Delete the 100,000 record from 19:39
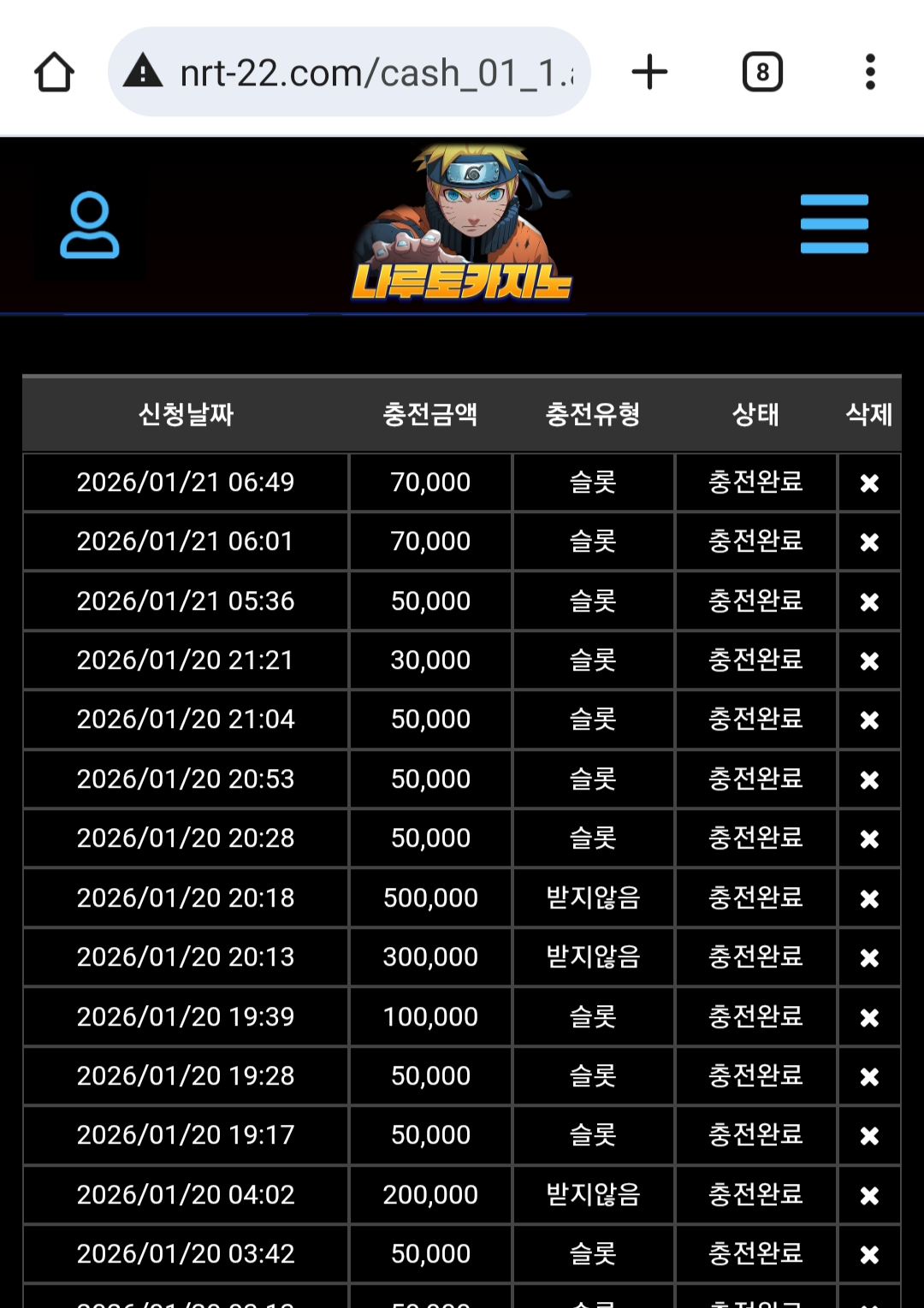 tap(869, 1018)
